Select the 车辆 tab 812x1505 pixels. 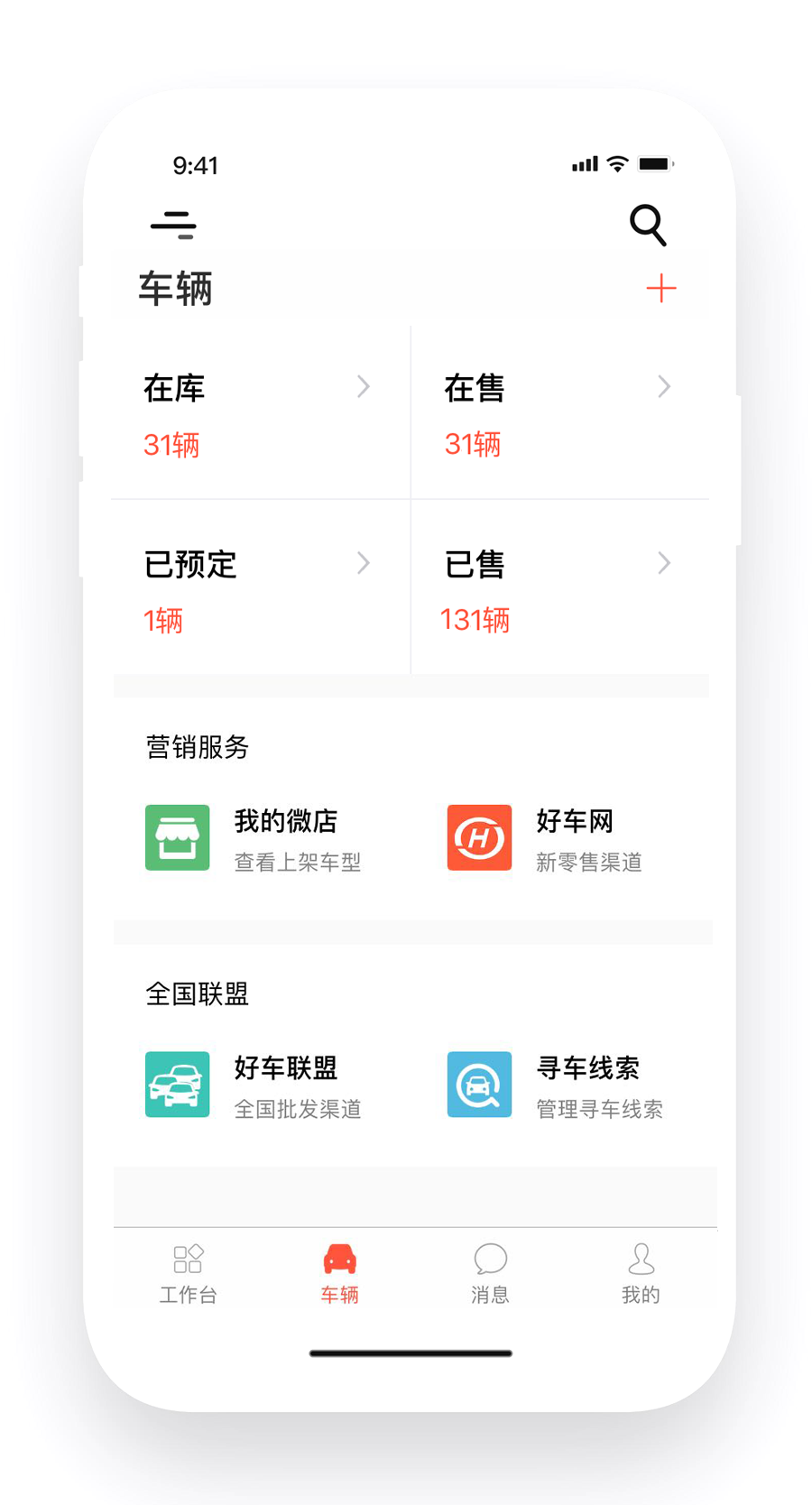pos(339,1274)
